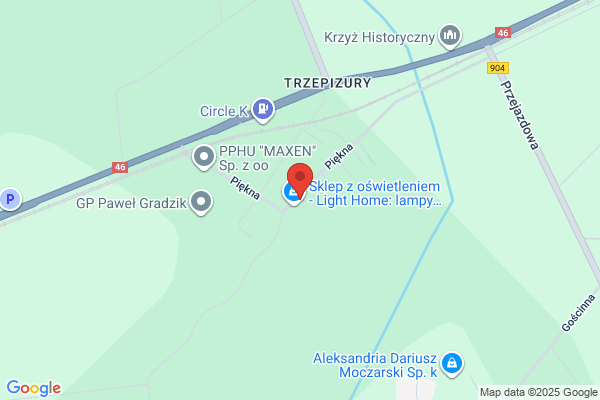Select the GP Paweł Gradzik marker
Image resolution: width=600 pixels, height=400 pixels.
pos(201,202)
